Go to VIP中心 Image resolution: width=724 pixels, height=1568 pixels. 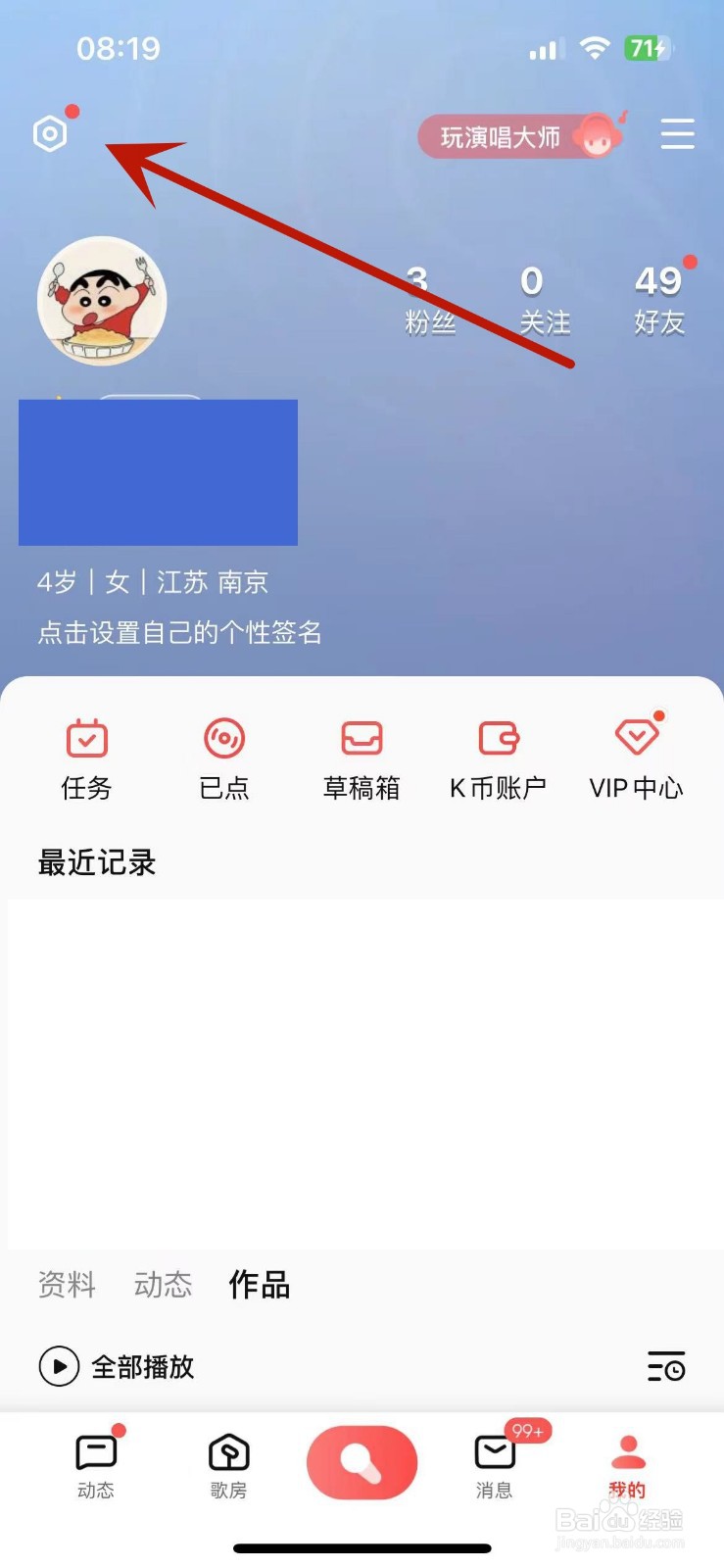pos(636,759)
